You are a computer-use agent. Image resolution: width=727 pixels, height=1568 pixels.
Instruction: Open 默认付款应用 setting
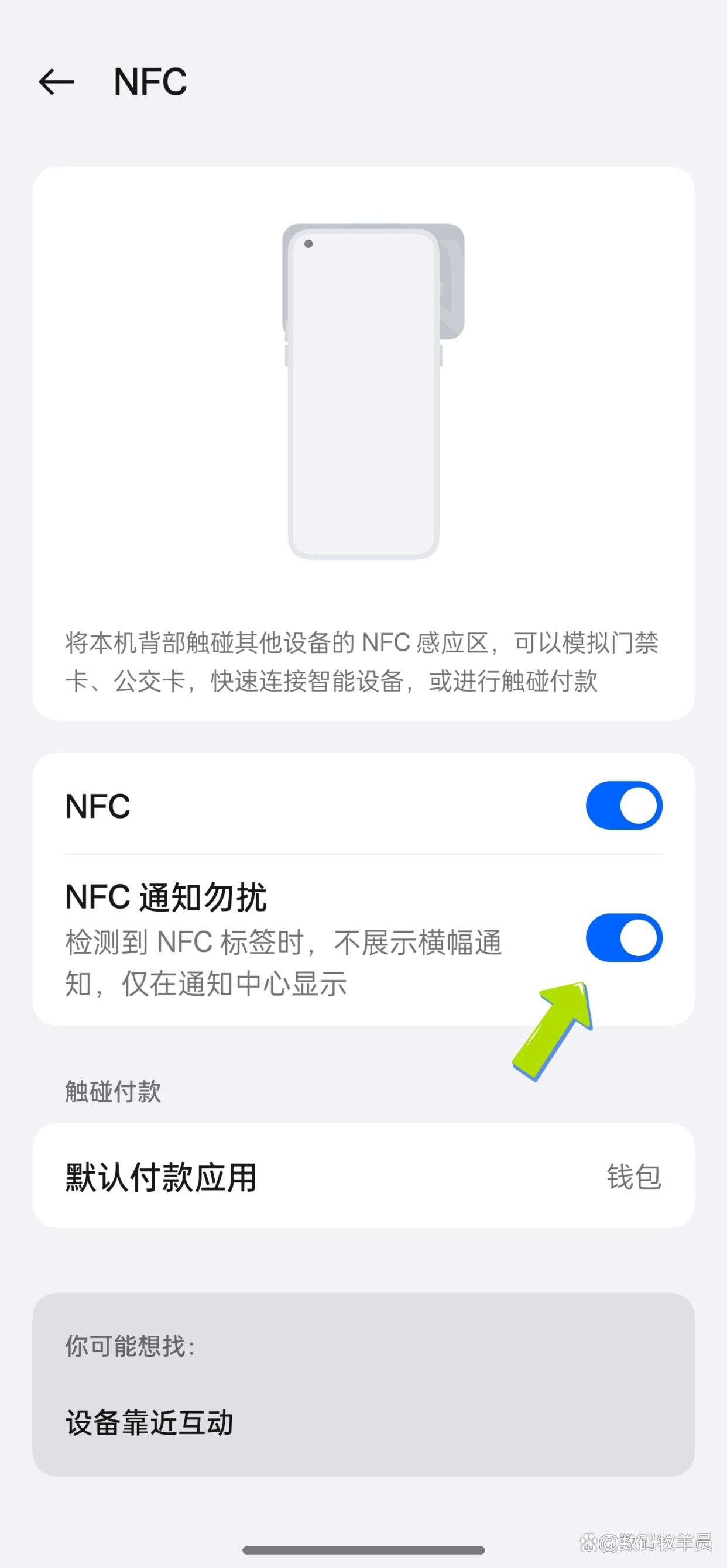coord(364,1177)
